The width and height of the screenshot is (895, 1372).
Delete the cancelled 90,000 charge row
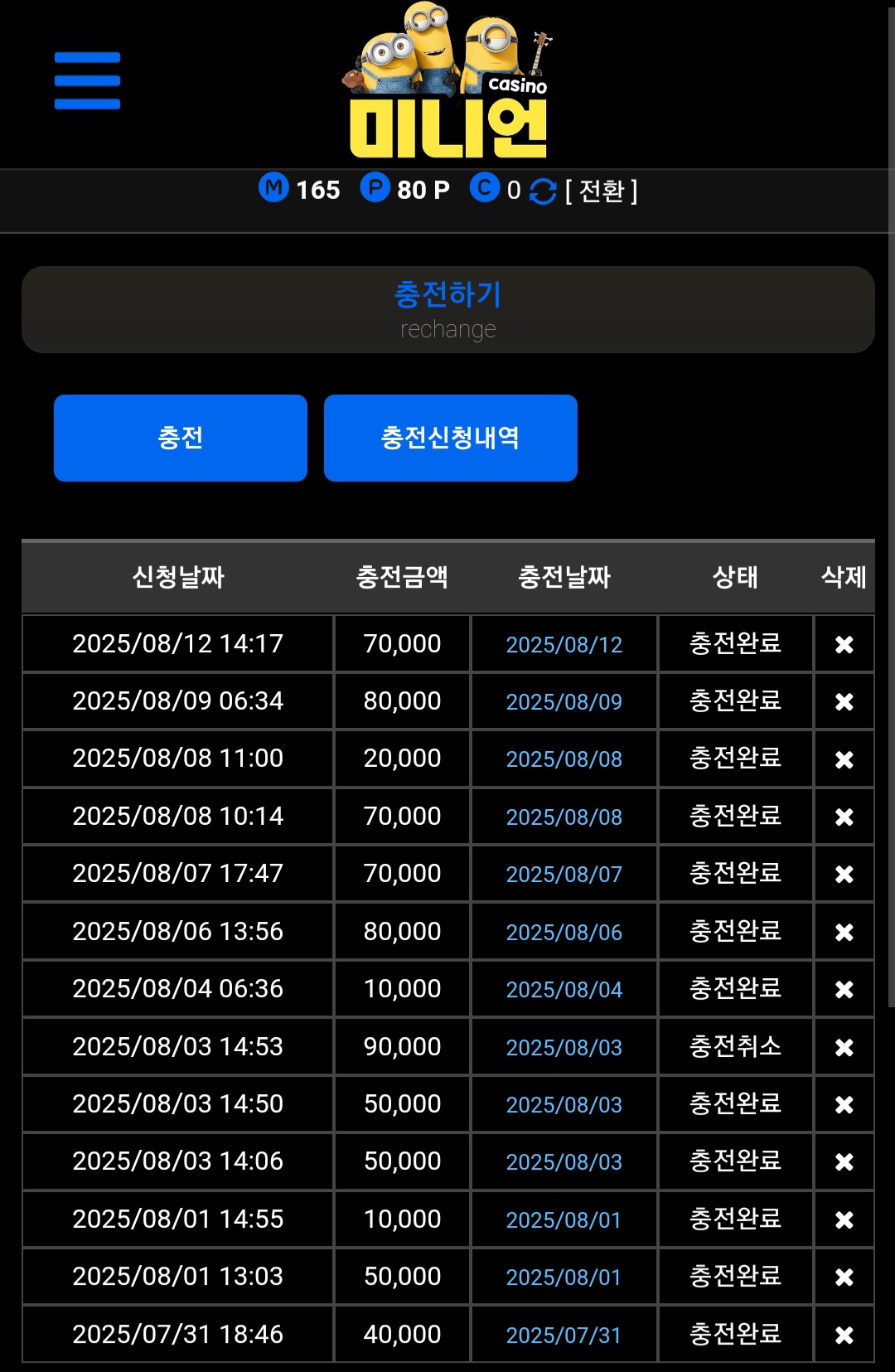(x=844, y=1047)
